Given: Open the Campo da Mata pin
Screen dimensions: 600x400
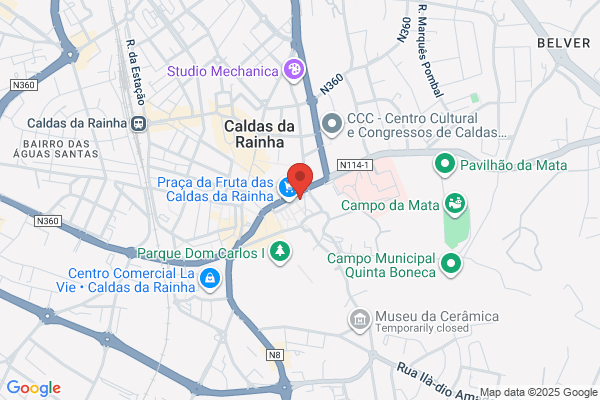Looking at the screenshot, I should (455, 204).
